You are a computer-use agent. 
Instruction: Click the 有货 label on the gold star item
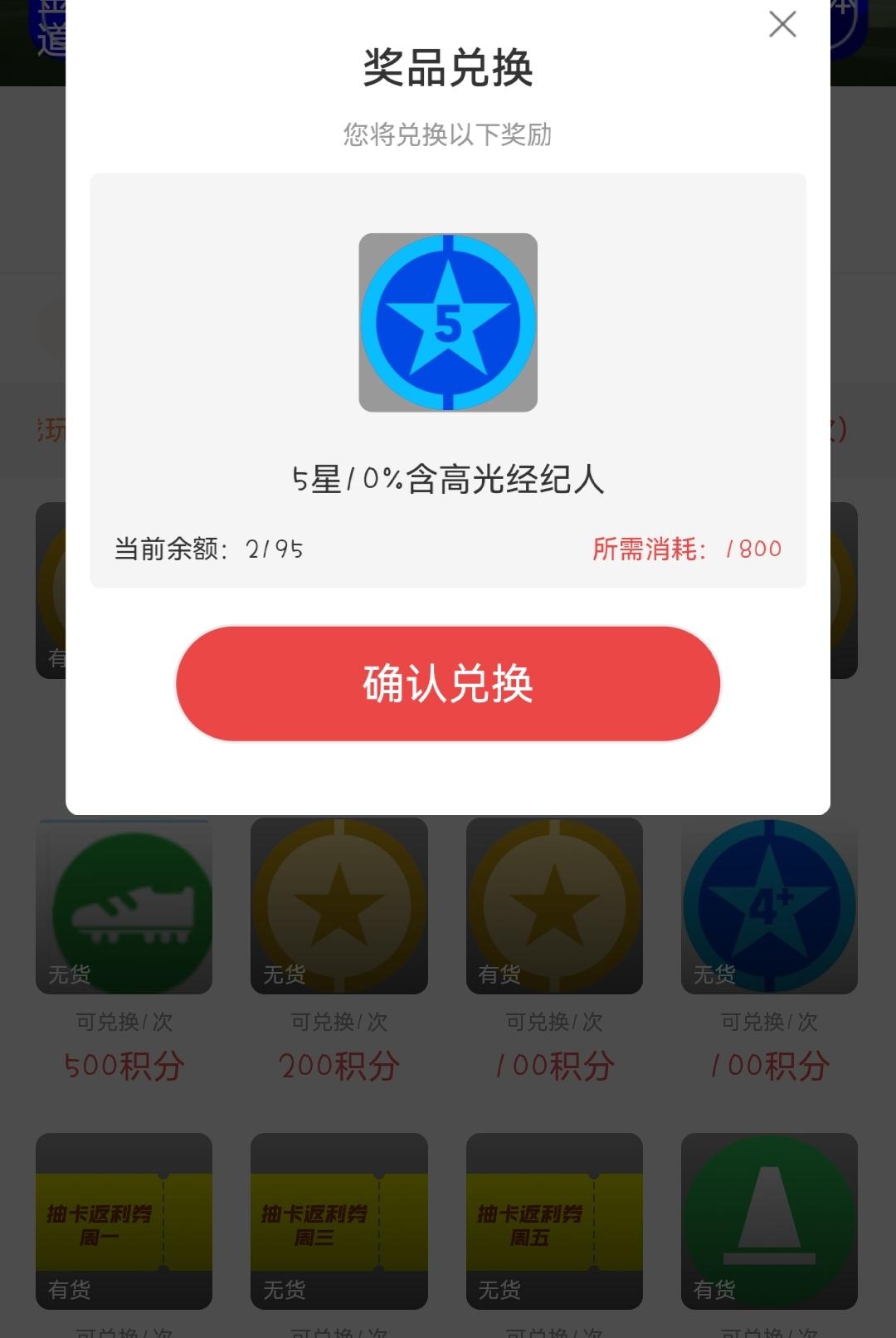point(497,976)
